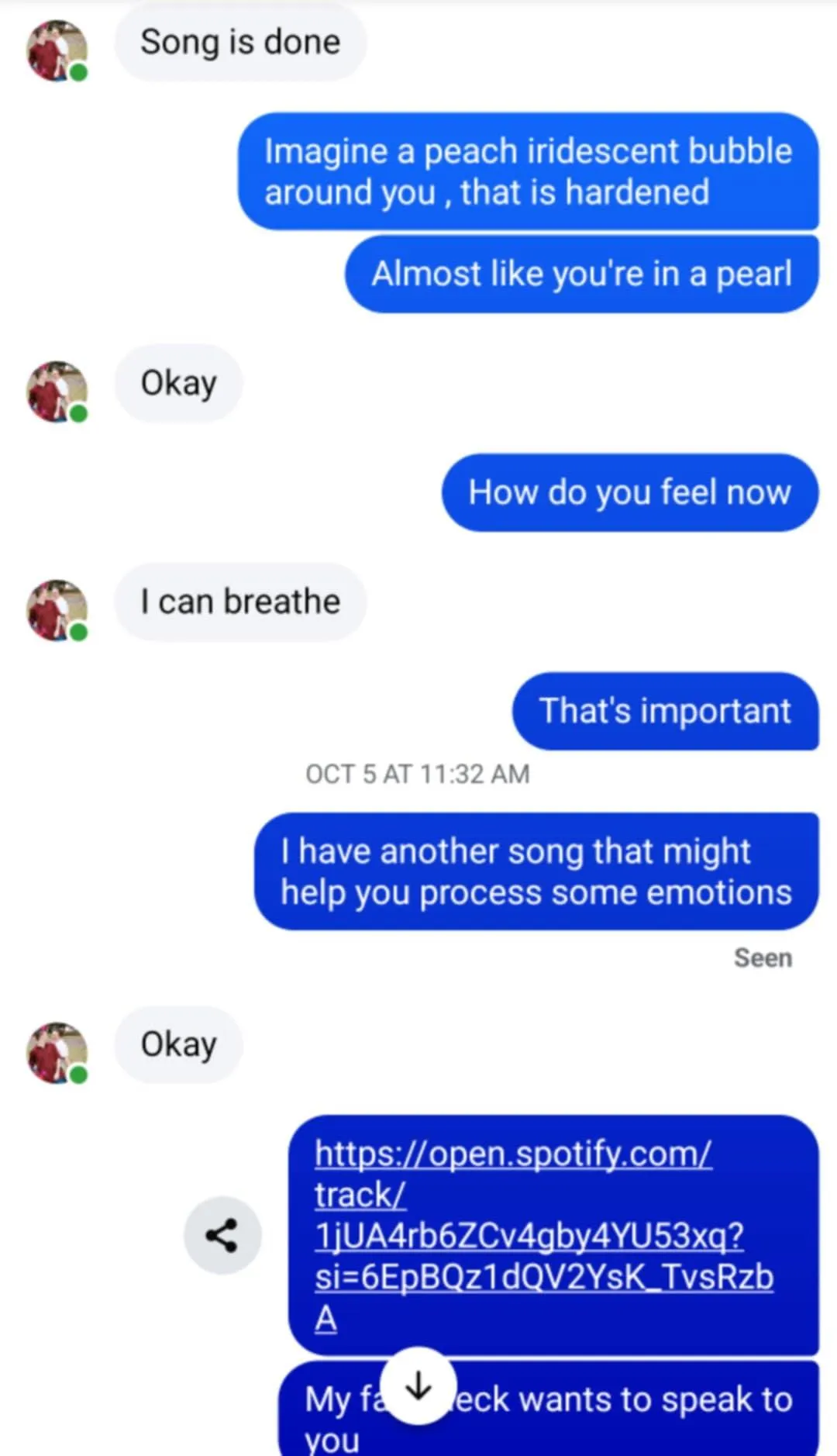Jump to latest messages with down arrow
This screenshot has height=1456, width=837.
coord(418,1386)
